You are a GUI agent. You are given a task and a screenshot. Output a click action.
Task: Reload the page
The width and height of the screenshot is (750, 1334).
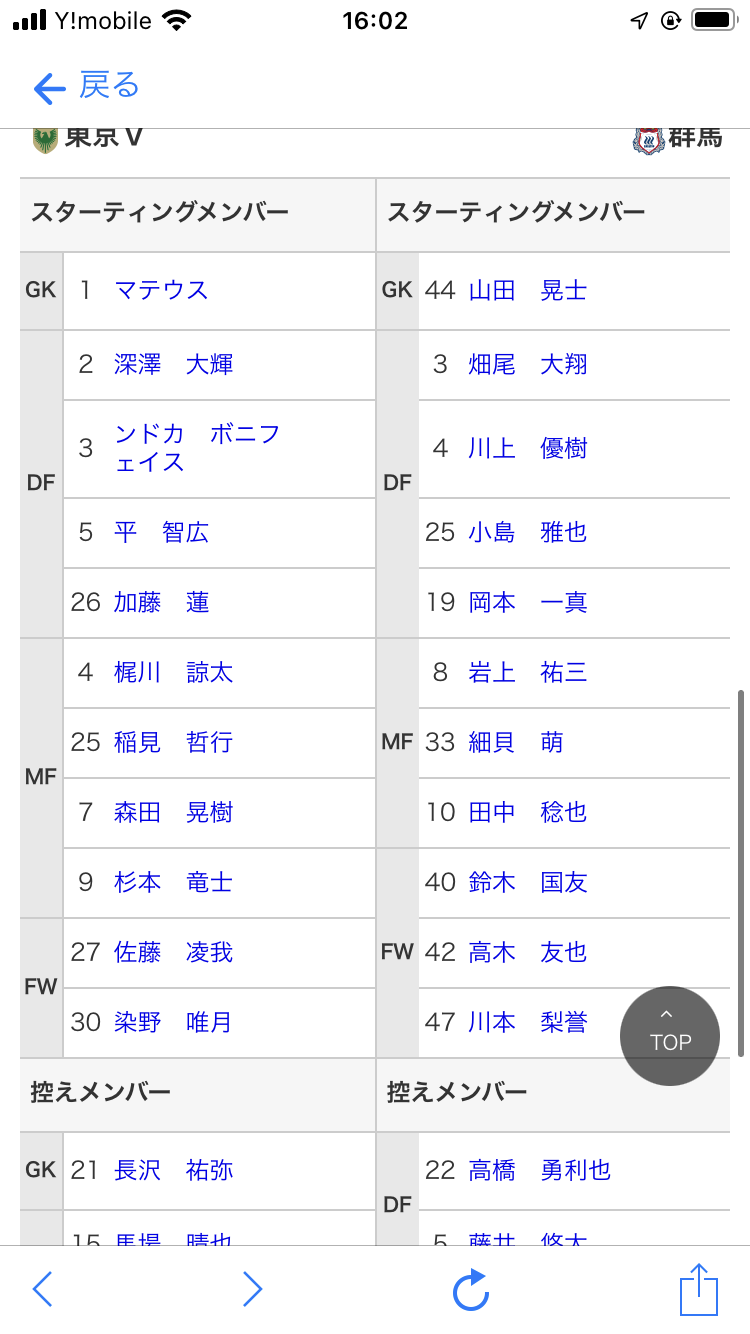pyautogui.click(x=470, y=1290)
